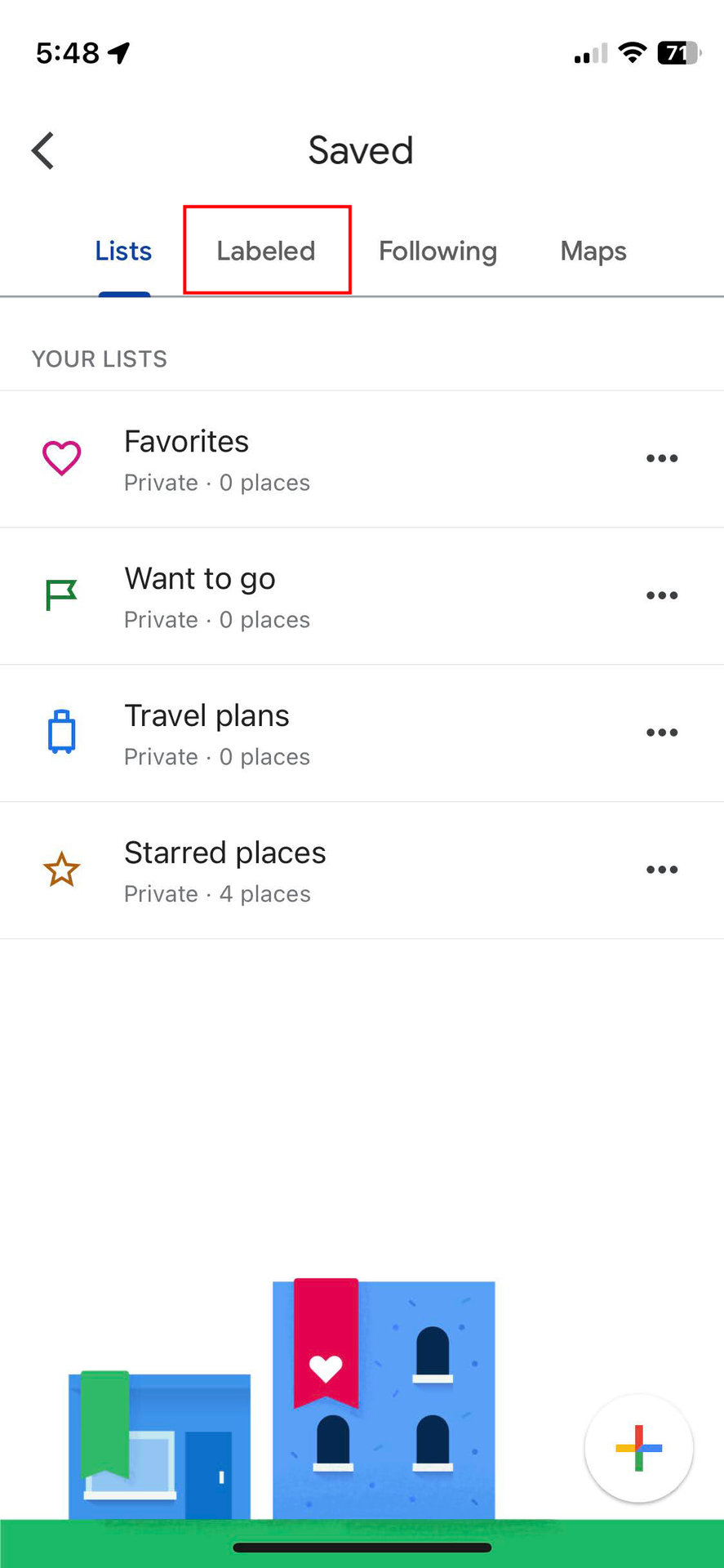Screen dimensions: 724x1568
Task: Show more options for Travel plans
Action: (662, 733)
